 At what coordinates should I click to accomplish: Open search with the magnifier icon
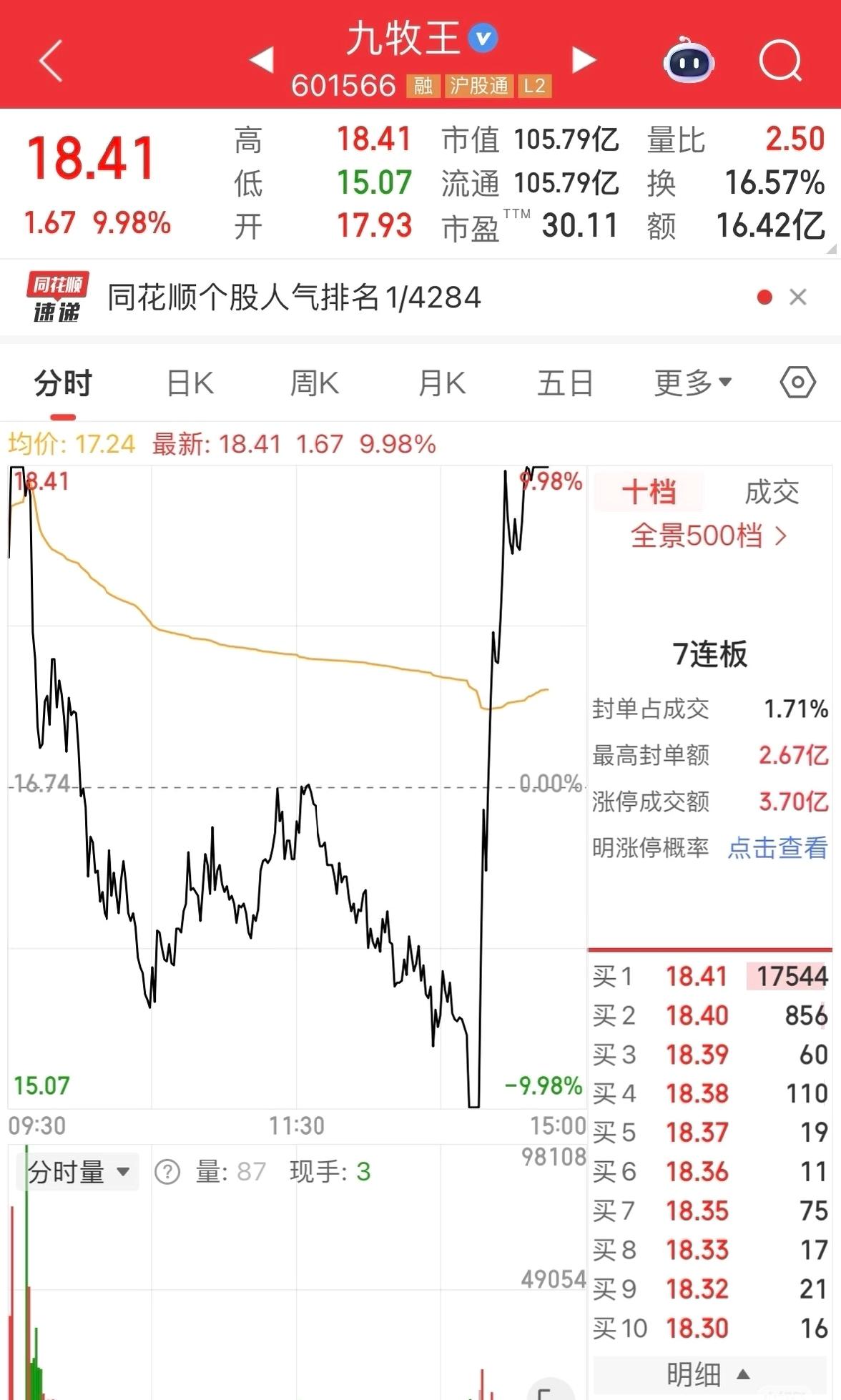(x=781, y=61)
